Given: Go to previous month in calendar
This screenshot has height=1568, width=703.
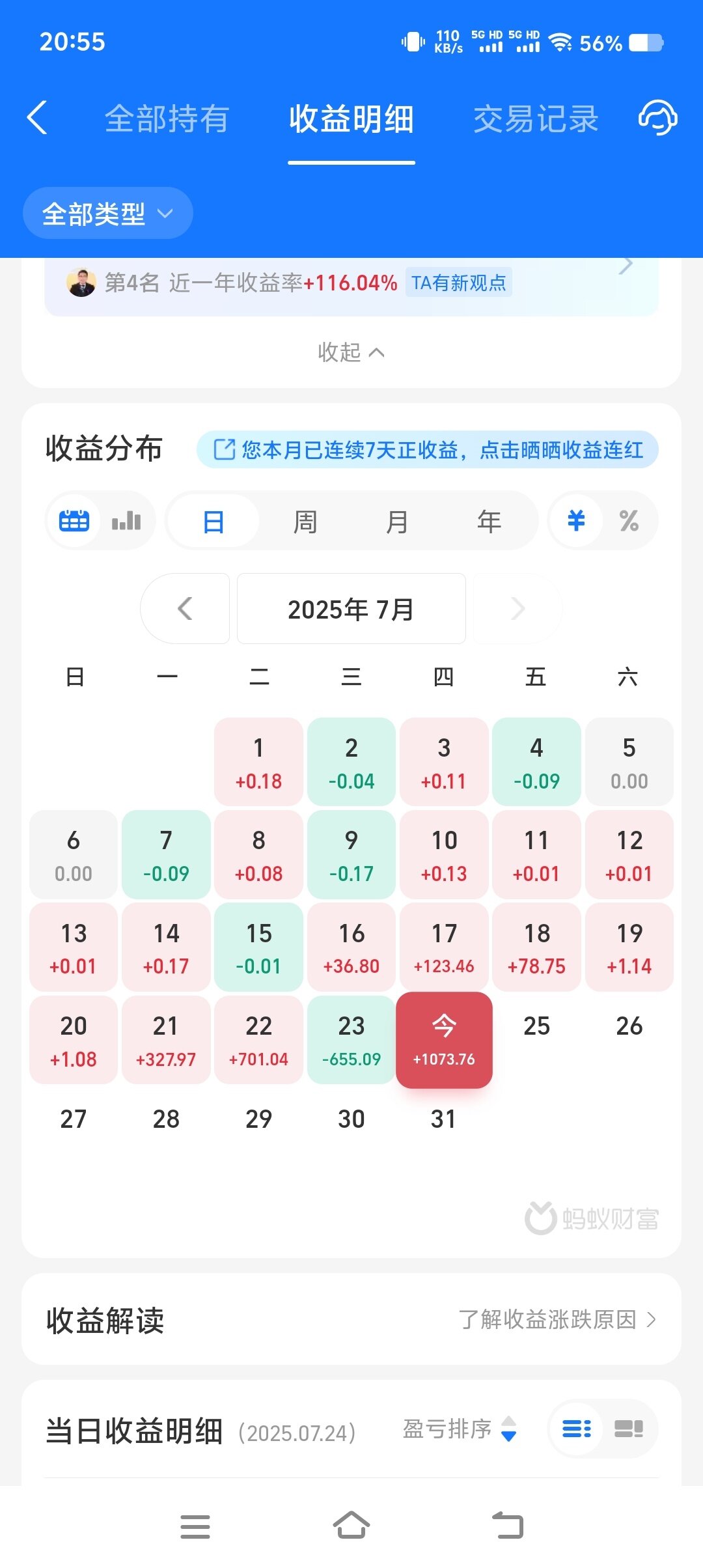Looking at the screenshot, I should (185, 609).
